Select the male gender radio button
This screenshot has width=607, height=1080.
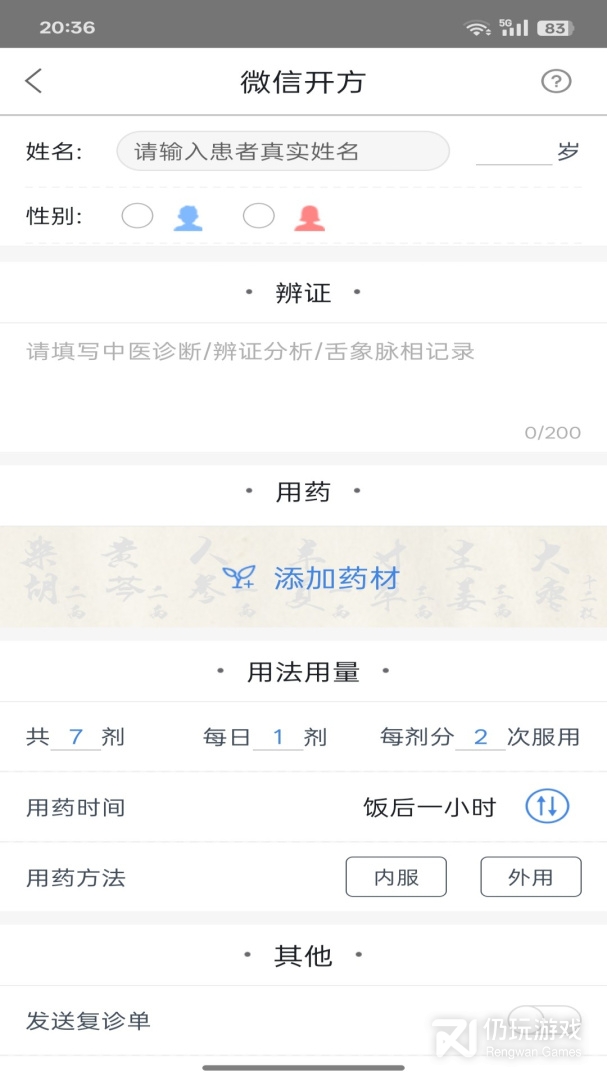click(138, 216)
